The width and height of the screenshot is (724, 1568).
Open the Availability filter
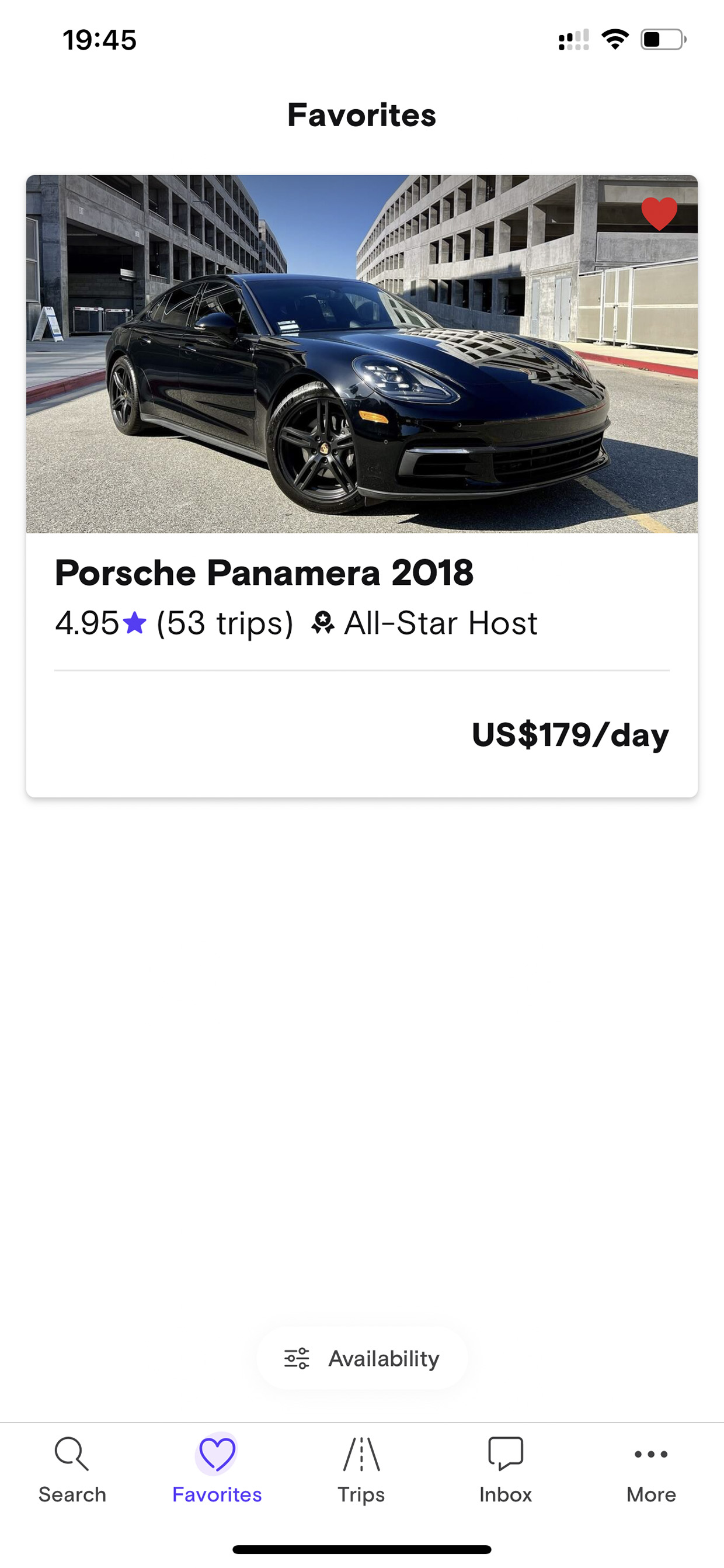pyautogui.click(x=362, y=1358)
